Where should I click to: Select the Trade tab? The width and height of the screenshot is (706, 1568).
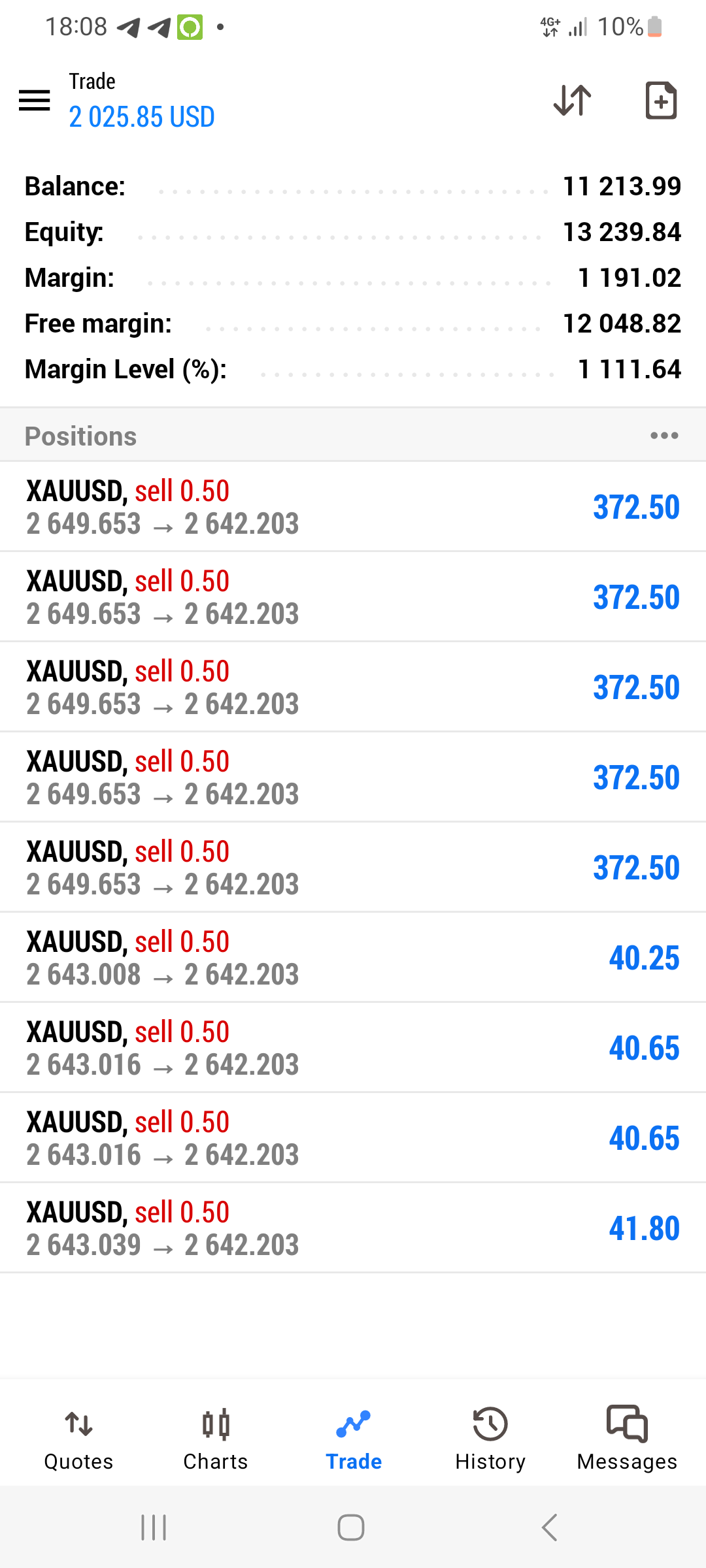[354, 1439]
